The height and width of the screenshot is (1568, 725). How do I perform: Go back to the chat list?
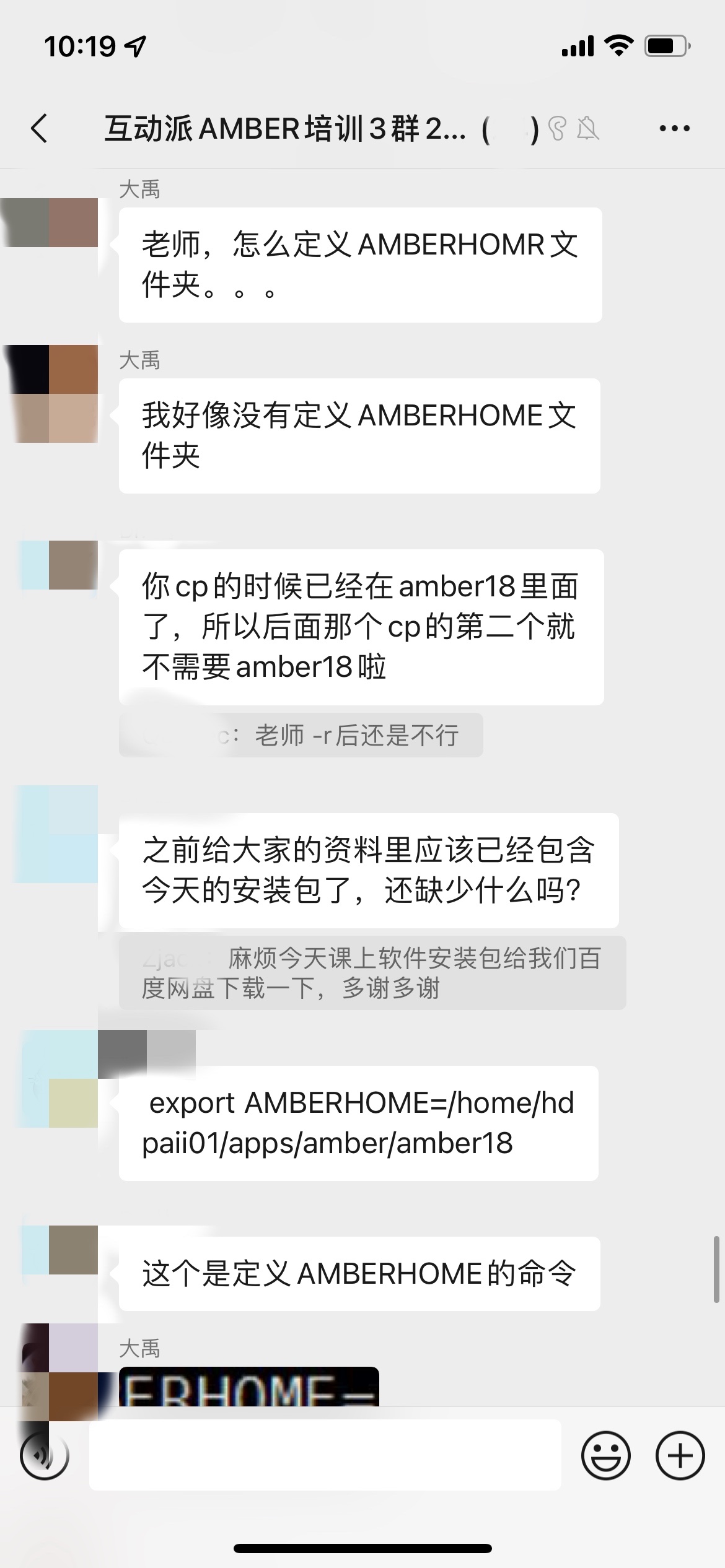[x=40, y=129]
